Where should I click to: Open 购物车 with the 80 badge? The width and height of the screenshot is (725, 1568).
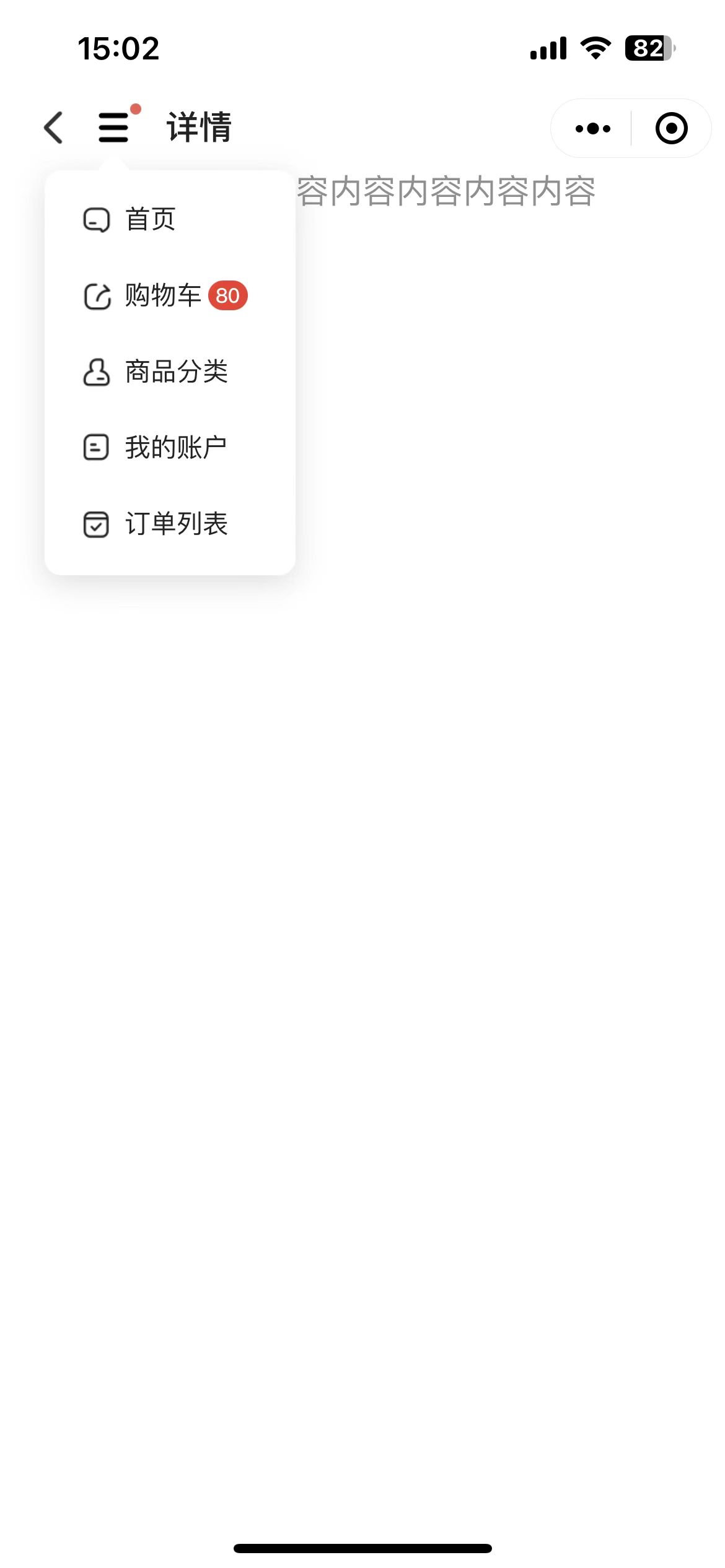[164, 295]
